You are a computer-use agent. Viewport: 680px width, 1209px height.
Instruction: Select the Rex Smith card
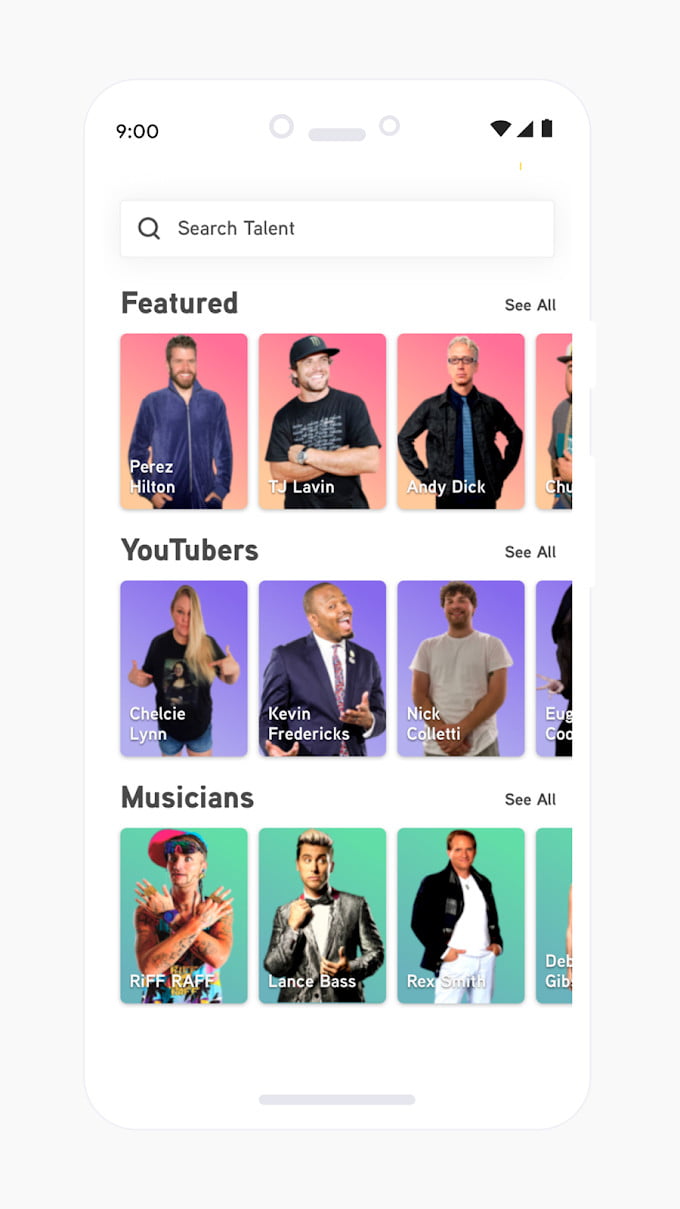point(461,915)
